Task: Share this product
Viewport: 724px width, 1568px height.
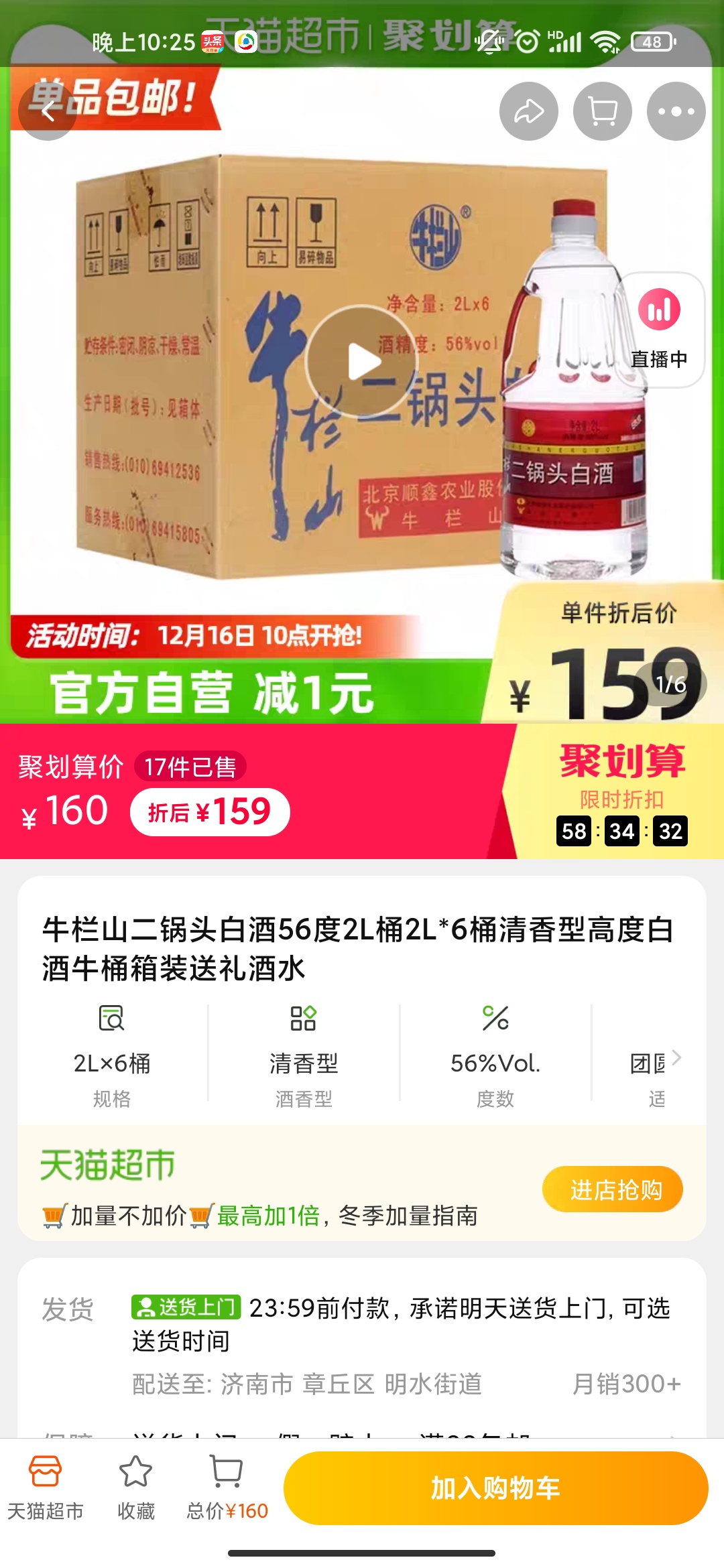Action: 528,111
